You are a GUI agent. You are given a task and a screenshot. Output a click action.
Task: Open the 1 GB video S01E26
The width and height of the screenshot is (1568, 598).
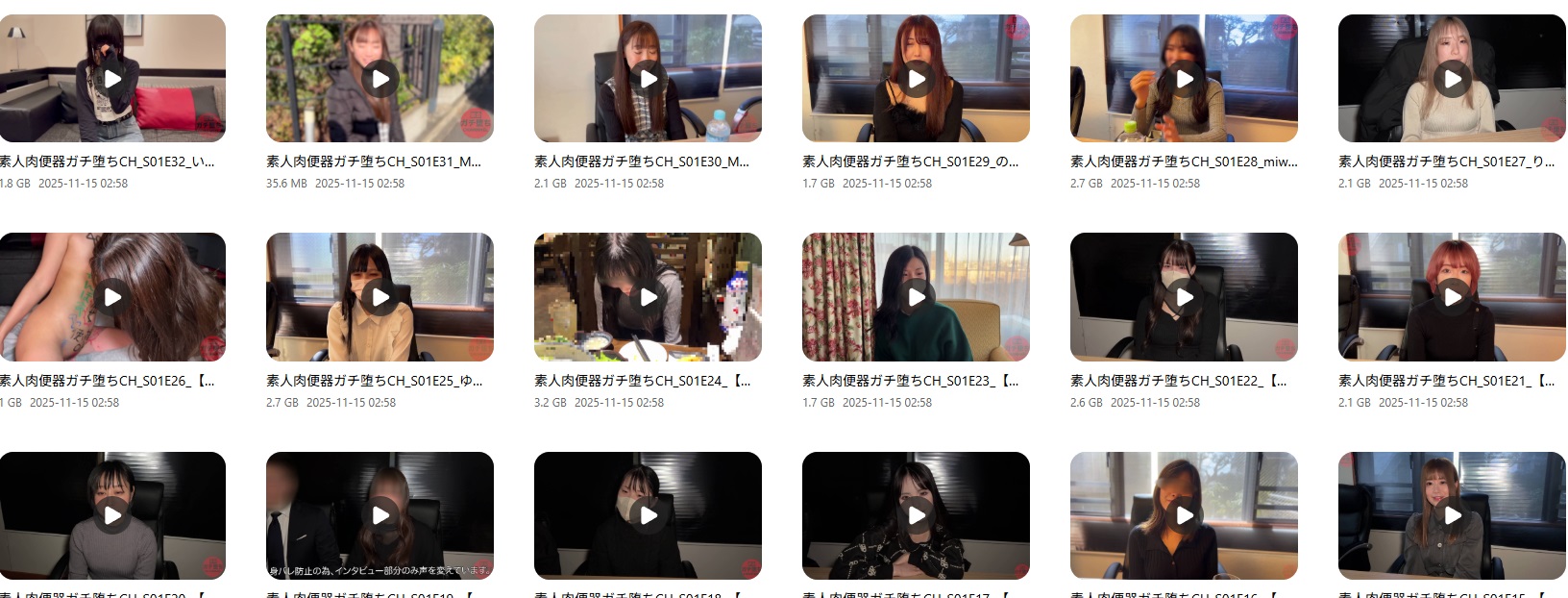(112, 297)
